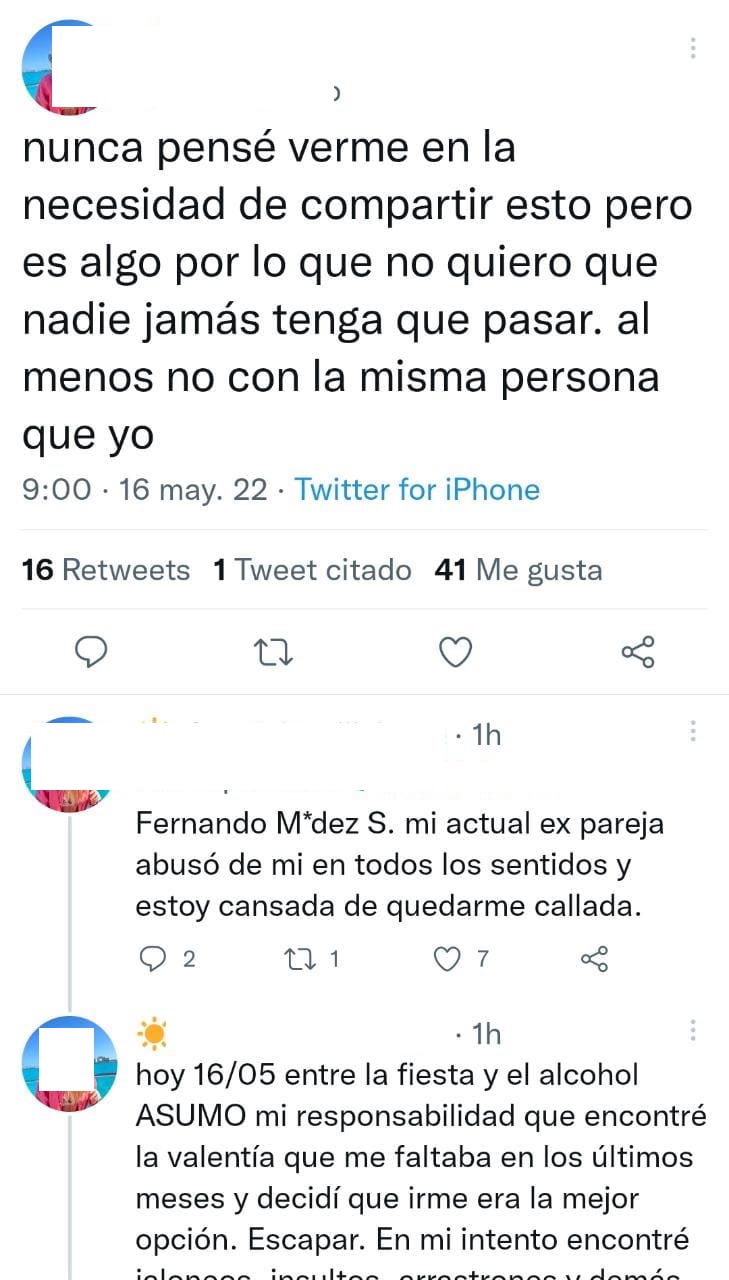Open overflow menu of the main tweet
Screen dimensions: 729x1280
[693, 47]
